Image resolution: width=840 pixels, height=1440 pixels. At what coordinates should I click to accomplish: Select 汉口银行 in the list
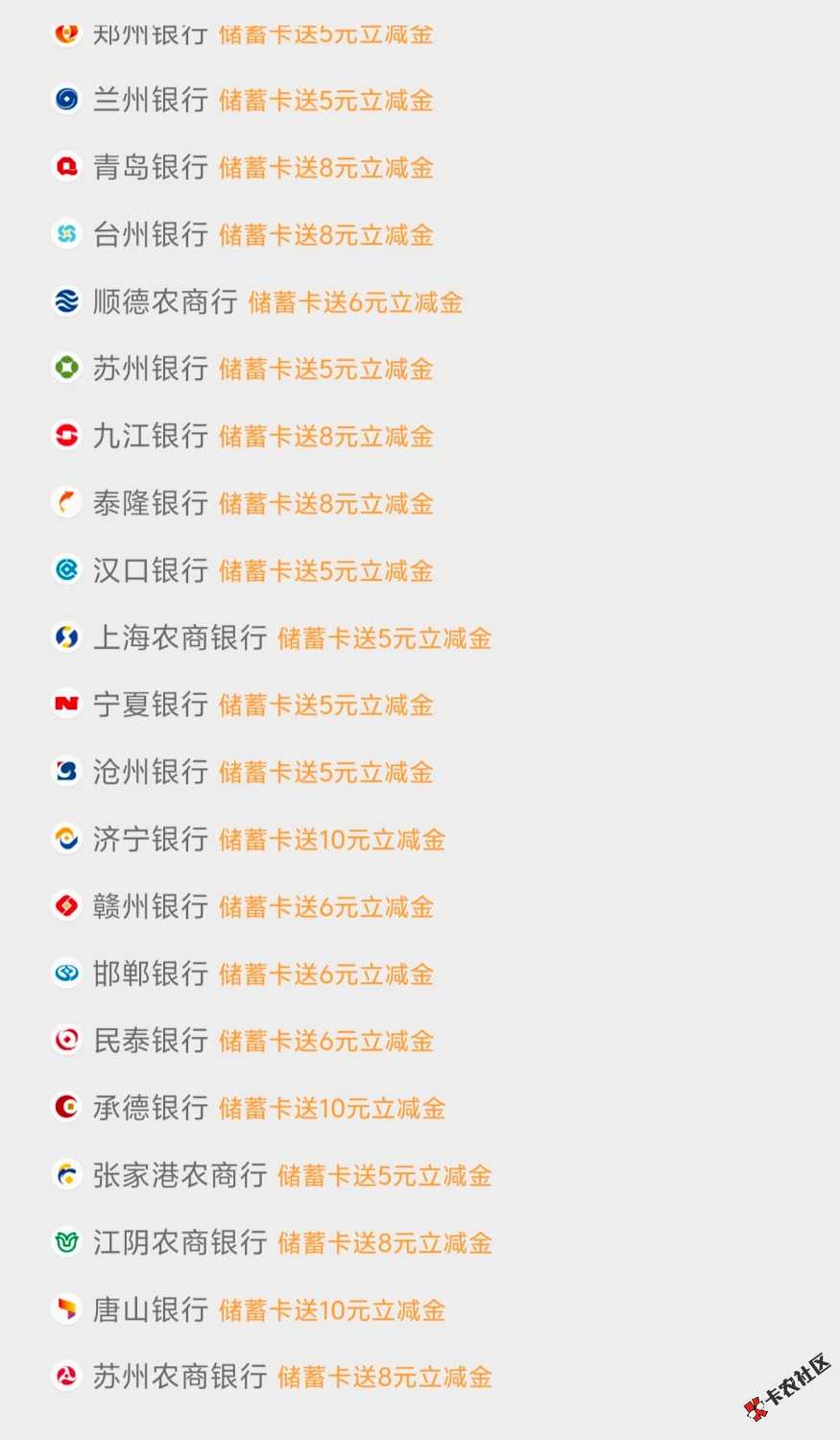coord(150,570)
